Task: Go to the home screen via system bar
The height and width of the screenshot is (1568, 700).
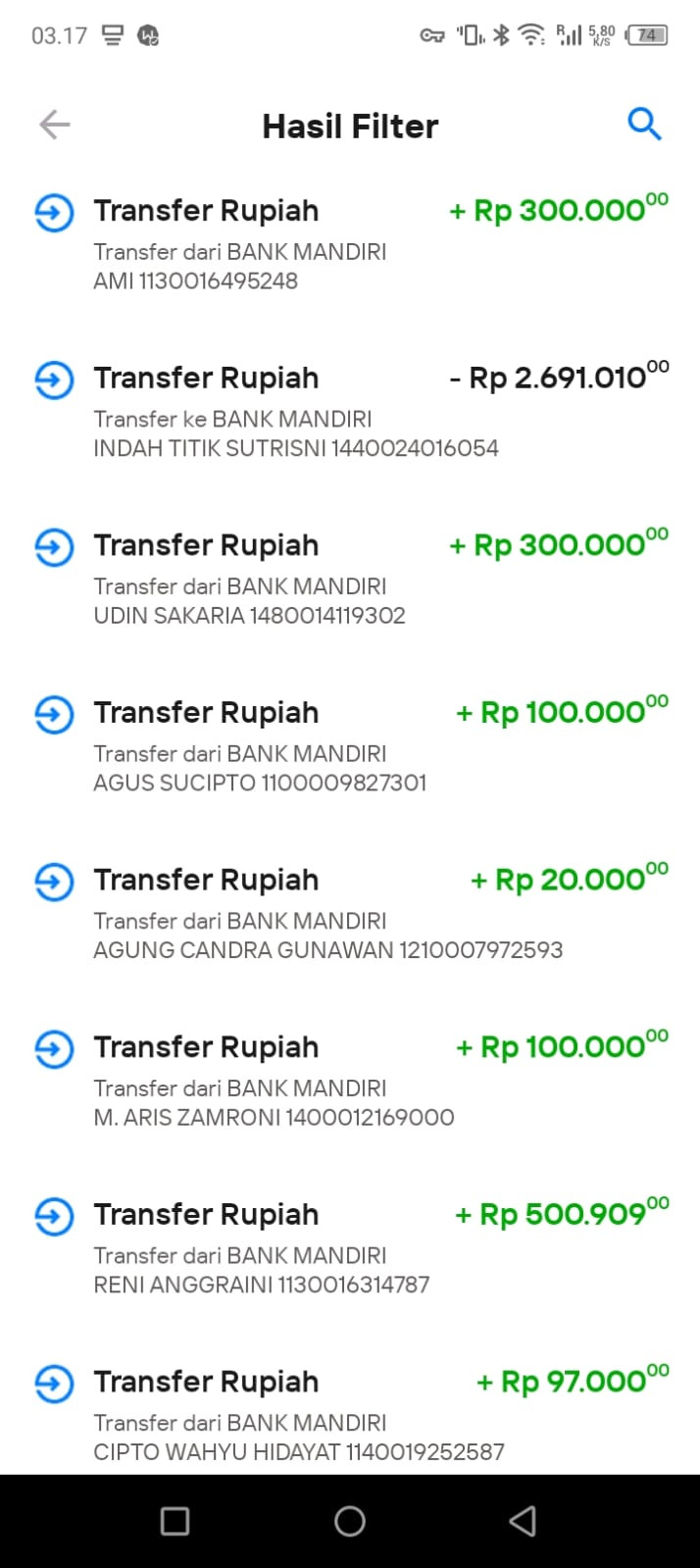Action: point(350,1521)
